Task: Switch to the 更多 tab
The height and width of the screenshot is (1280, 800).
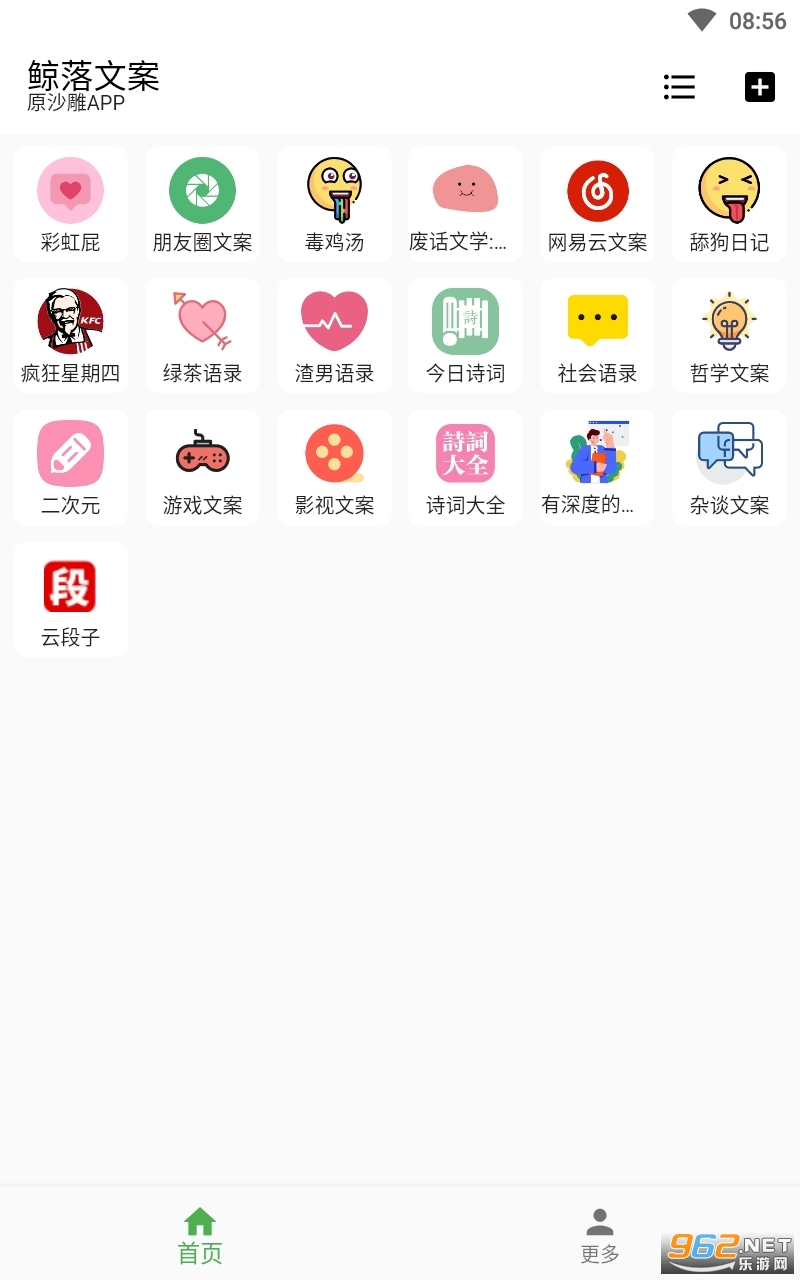Action: [600, 1236]
